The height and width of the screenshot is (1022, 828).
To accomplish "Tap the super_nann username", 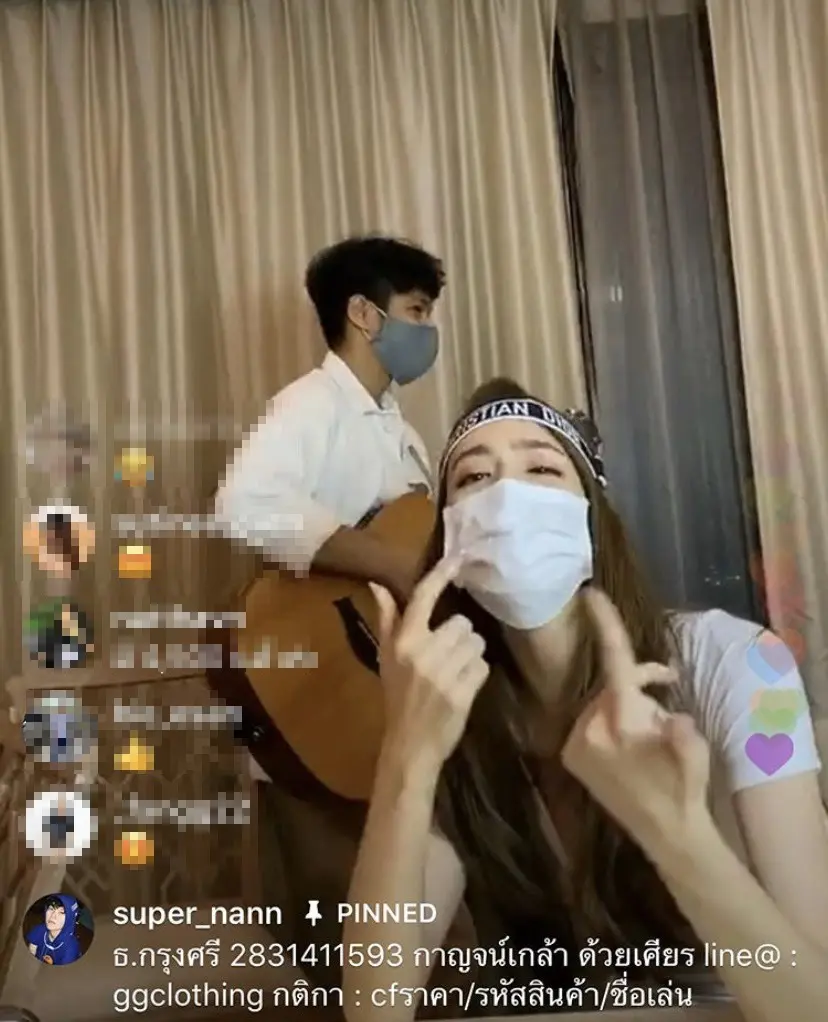I will [x=197, y=913].
